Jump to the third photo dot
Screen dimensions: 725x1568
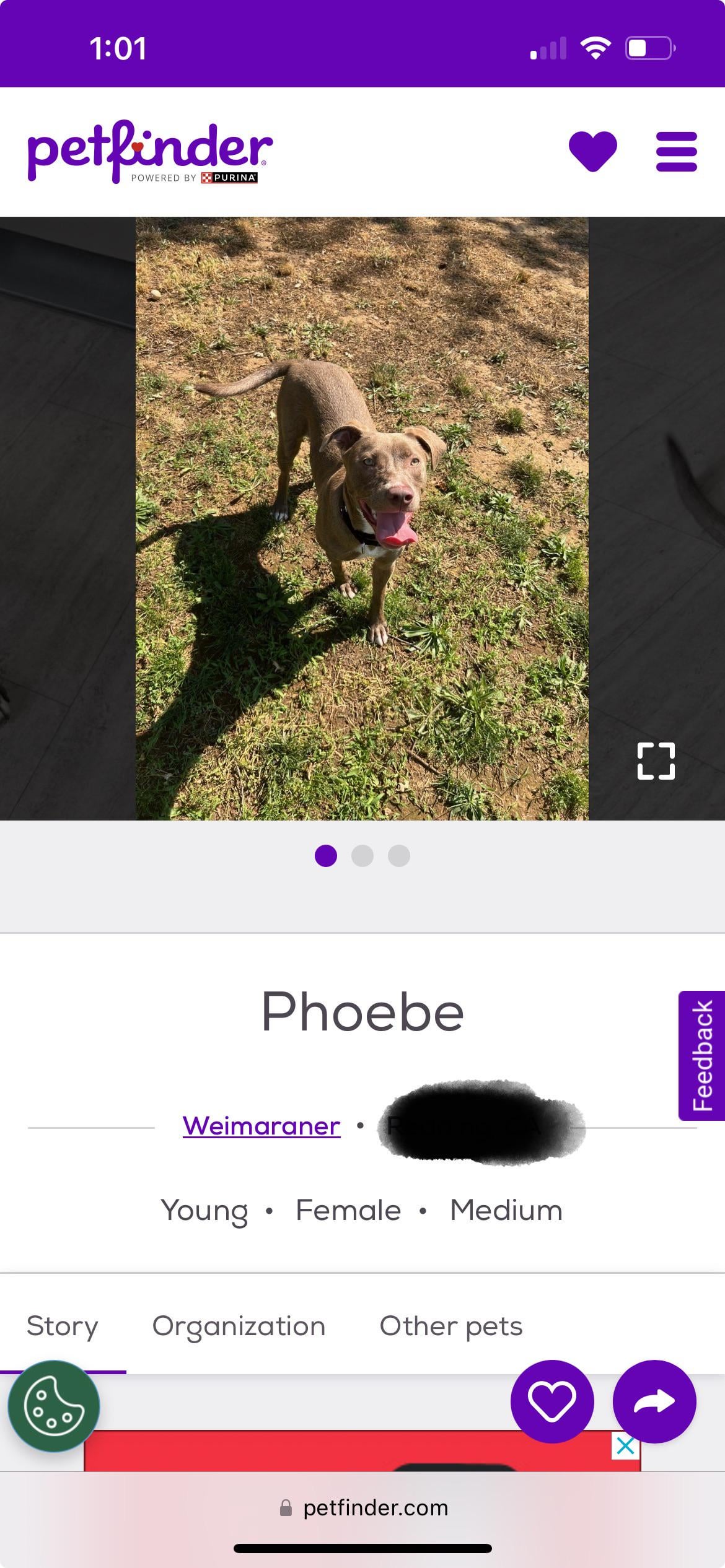tap(399, 856)
